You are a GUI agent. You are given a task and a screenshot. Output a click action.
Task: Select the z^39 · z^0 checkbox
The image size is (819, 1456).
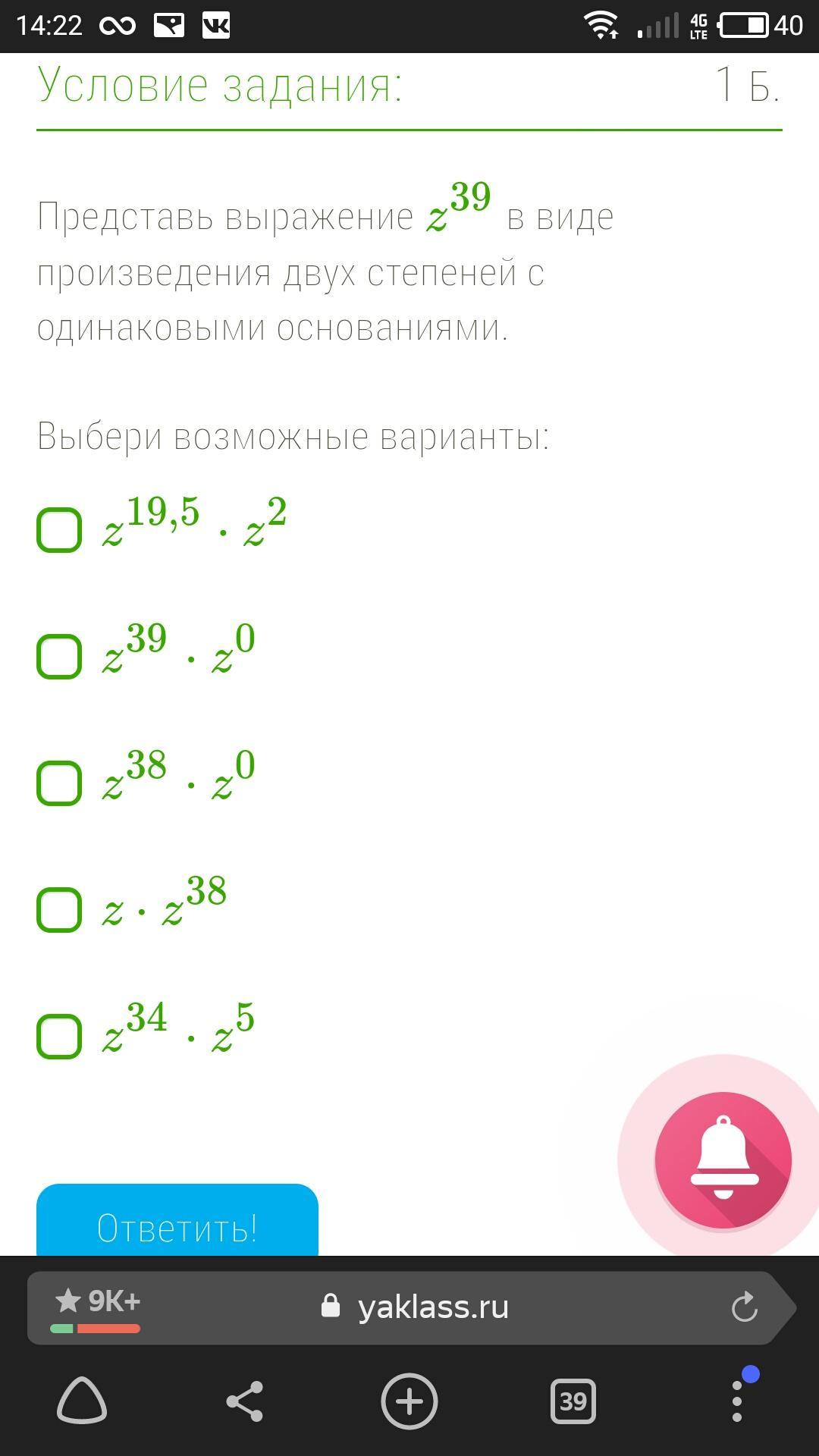[59, 656]
